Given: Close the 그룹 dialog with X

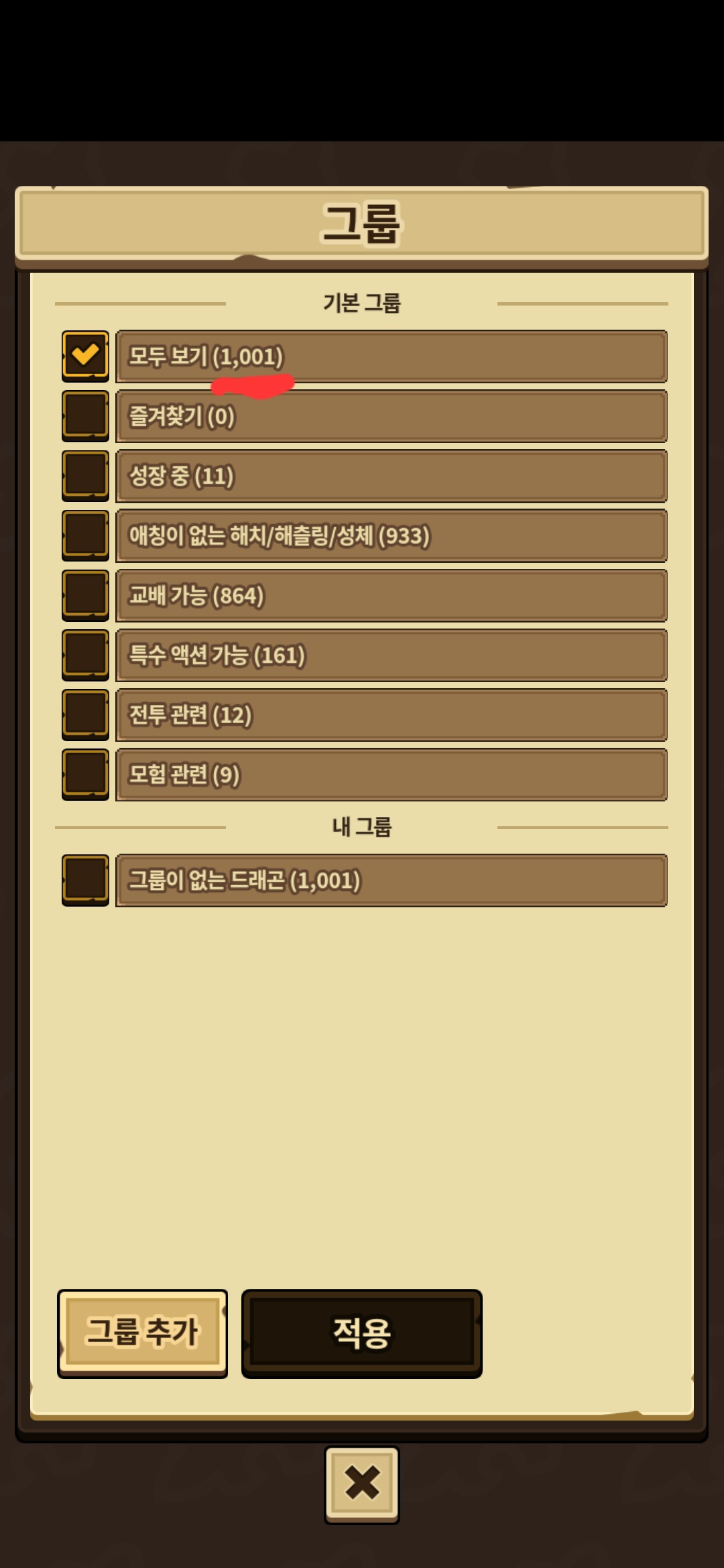Looking at the screenshot, I should pos(362,1482).
